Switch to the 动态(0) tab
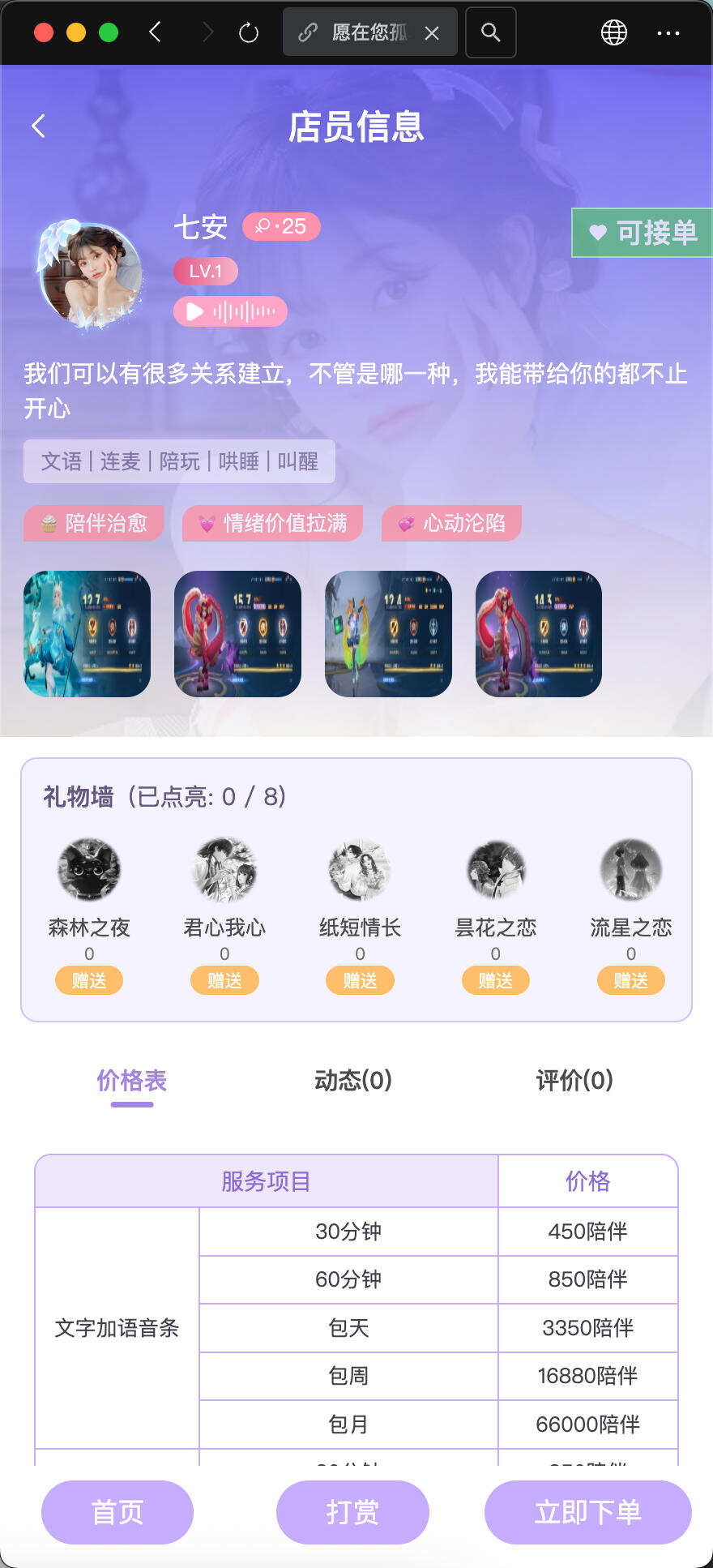The image size is (713, 1568). (x=352, y=1081)
